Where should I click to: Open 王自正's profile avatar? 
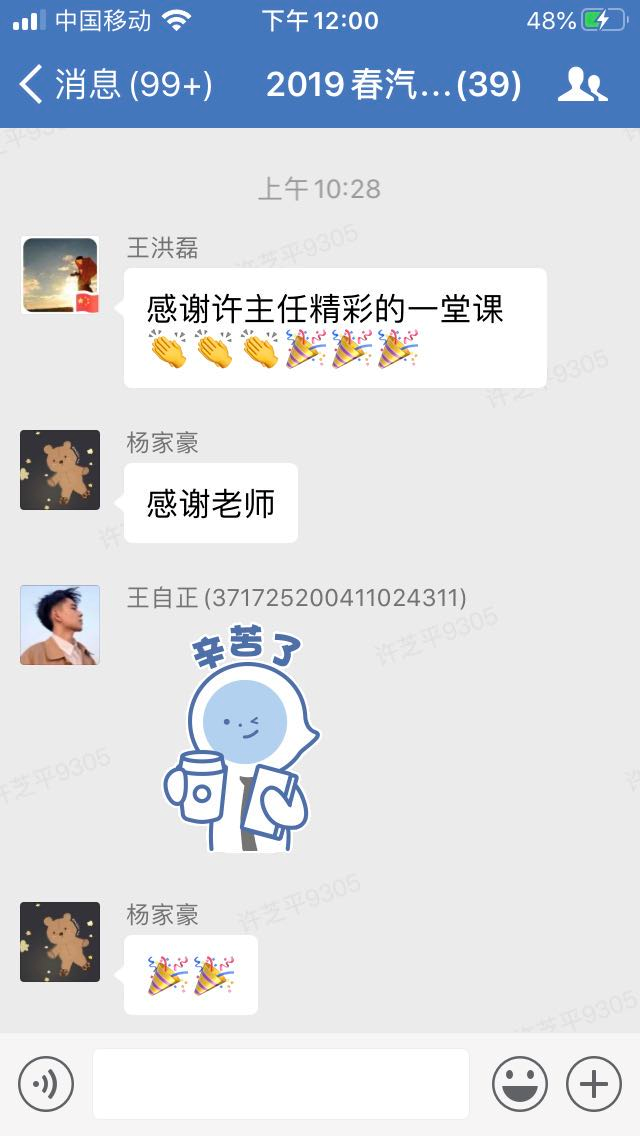pyautogui.click(x=60, y=625)
